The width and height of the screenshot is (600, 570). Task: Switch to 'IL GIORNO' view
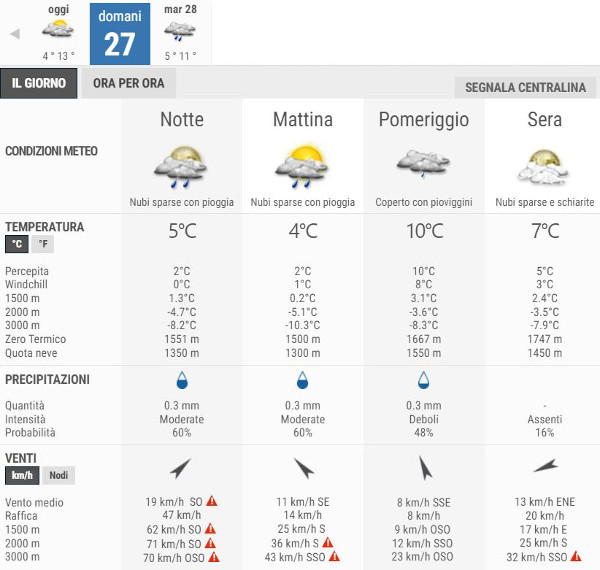pyautogui.click(x=39, y=83)
